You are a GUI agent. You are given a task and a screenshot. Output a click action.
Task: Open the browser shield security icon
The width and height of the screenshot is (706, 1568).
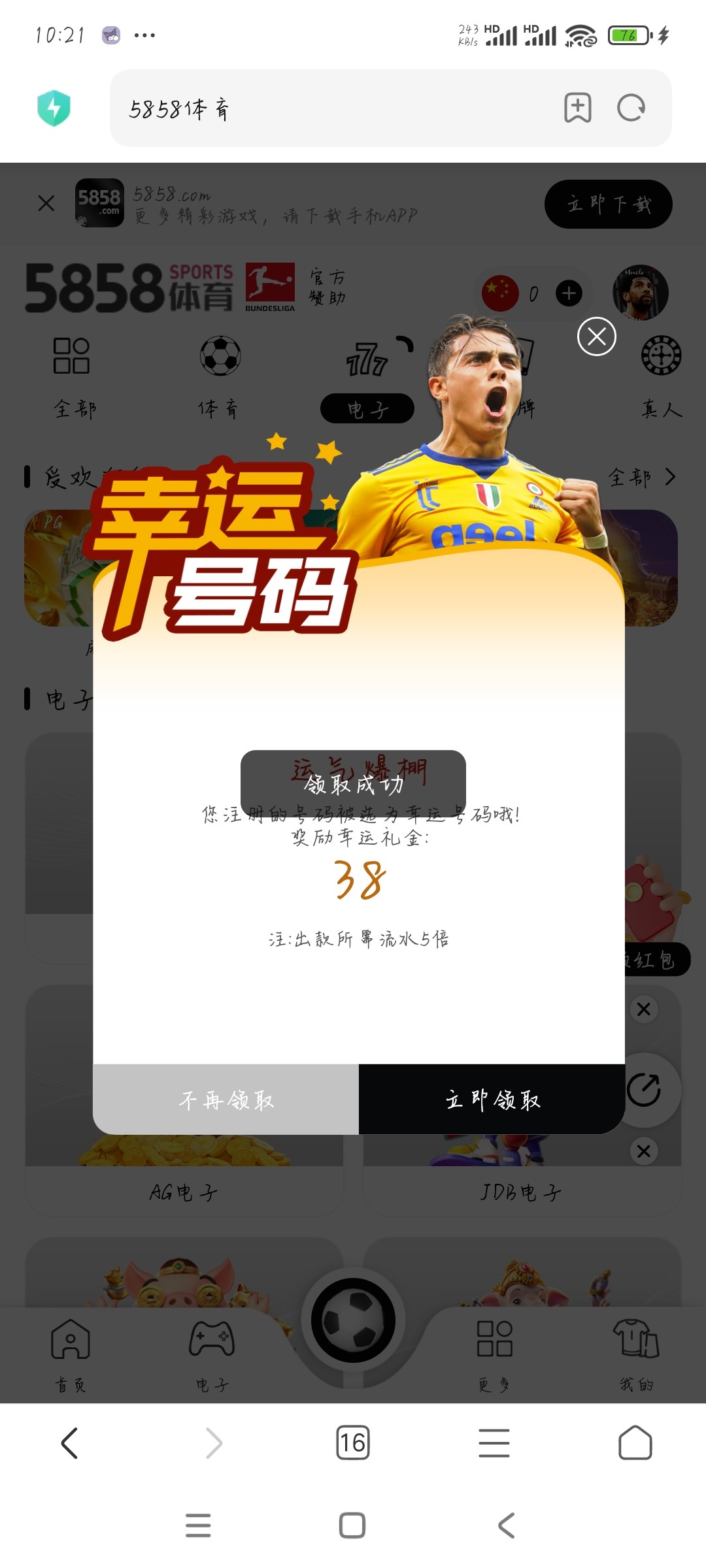point(54,108)
